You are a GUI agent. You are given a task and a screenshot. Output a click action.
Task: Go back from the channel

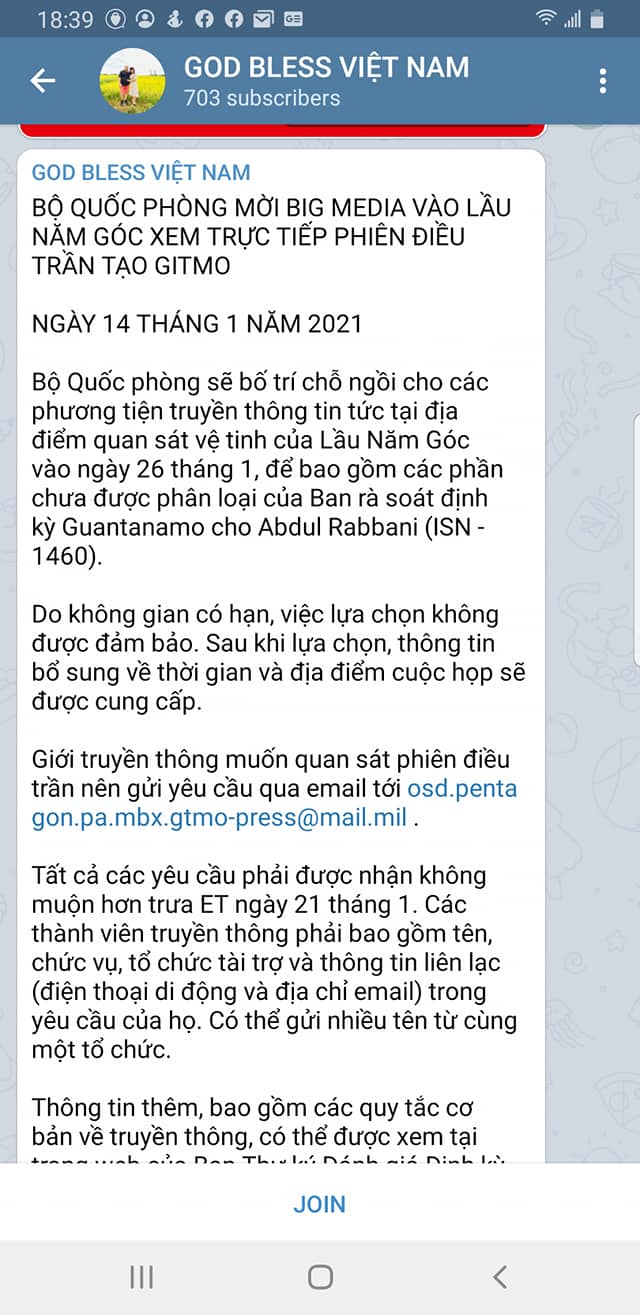tap(42, 81)
